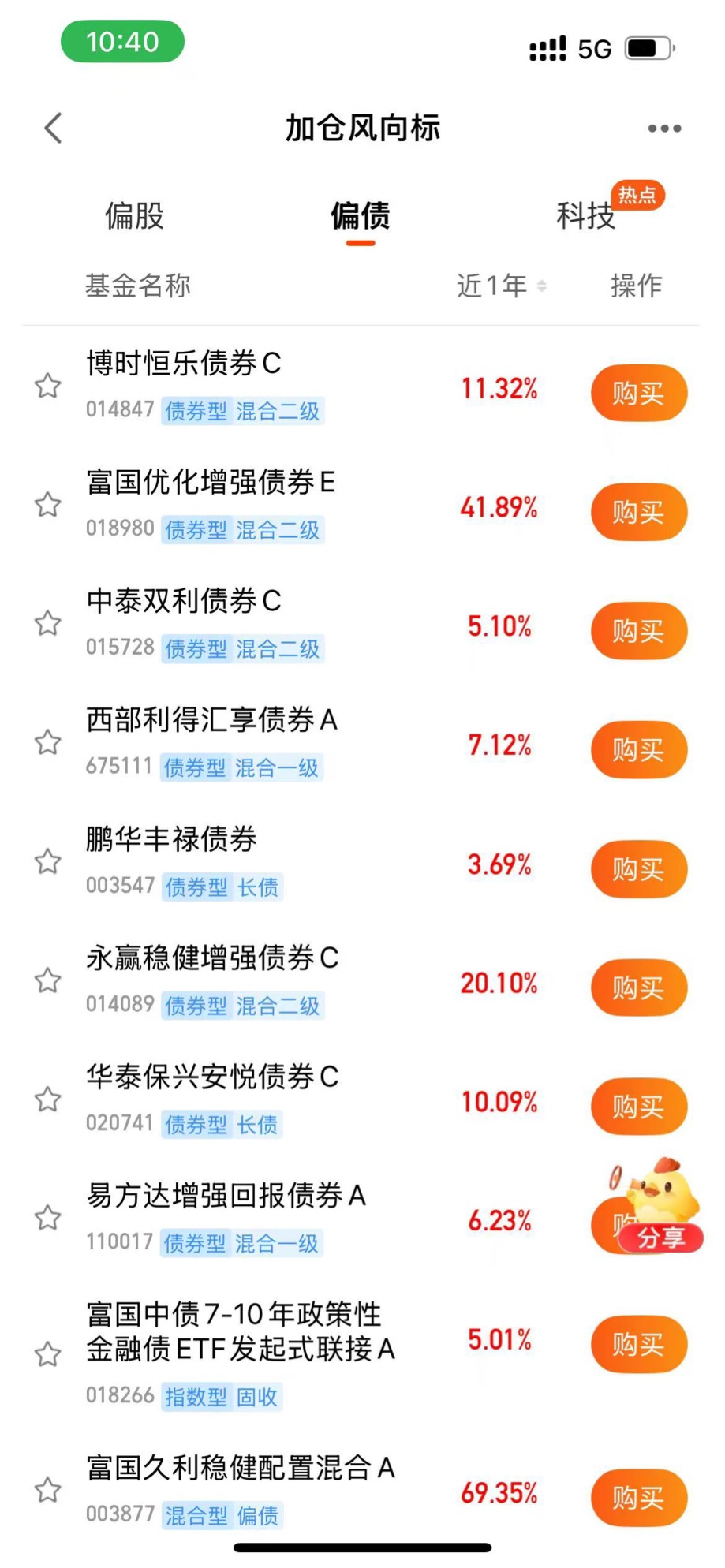Buy 富国中债7-10年政策性金融债ETF联接A
Screen dimensions: 725x1568
coord(639,1344)
